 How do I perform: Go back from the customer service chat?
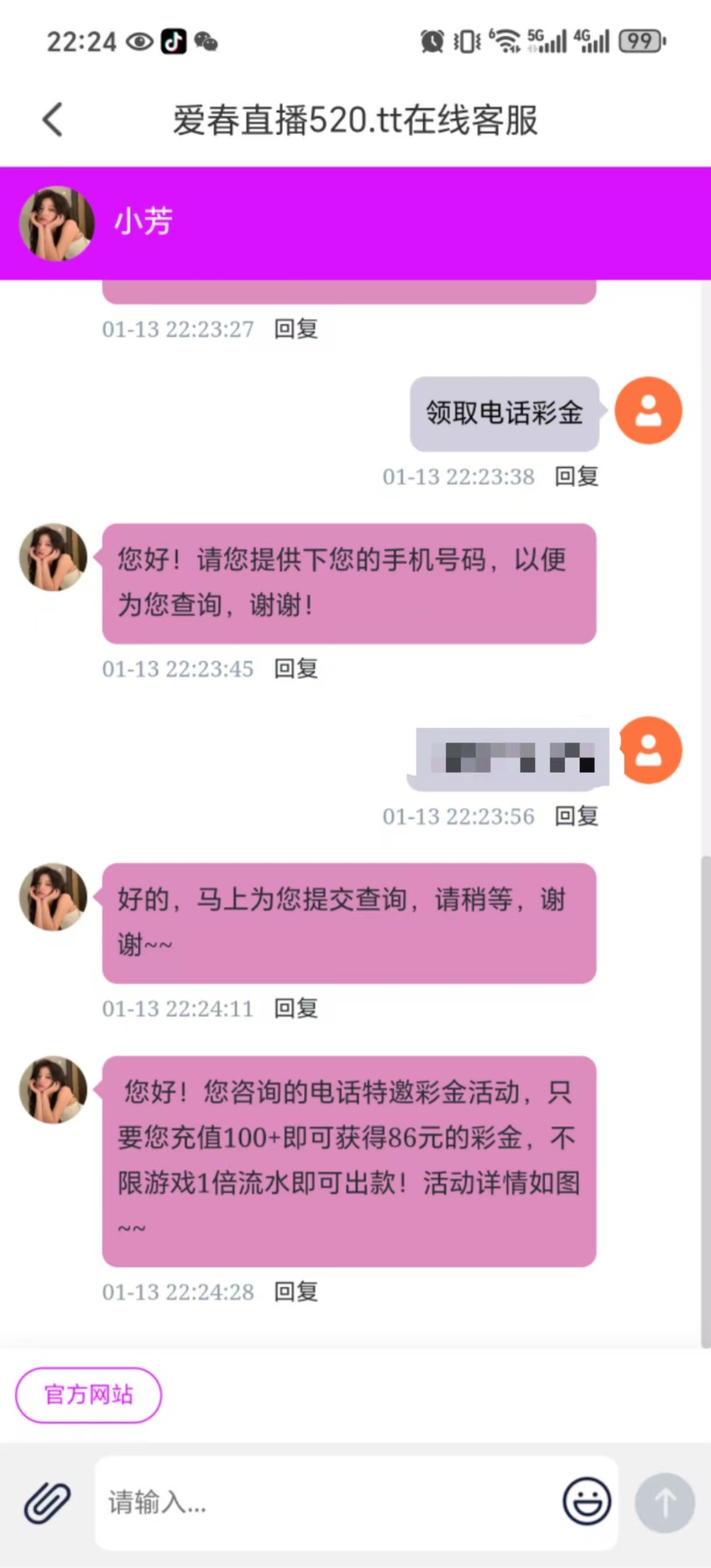pos(53,120)
